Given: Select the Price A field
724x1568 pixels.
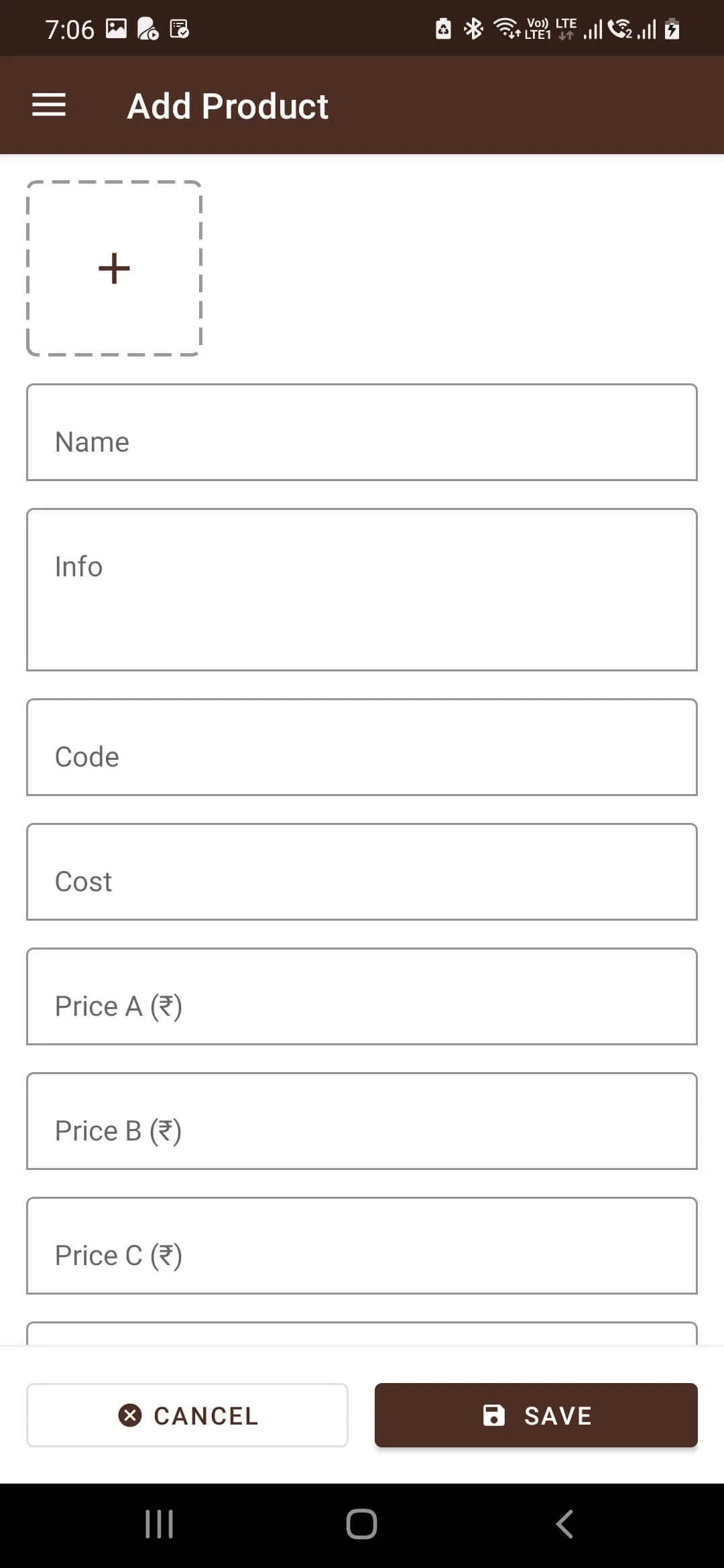Looking at the screenshot, I should pos(361,996).
